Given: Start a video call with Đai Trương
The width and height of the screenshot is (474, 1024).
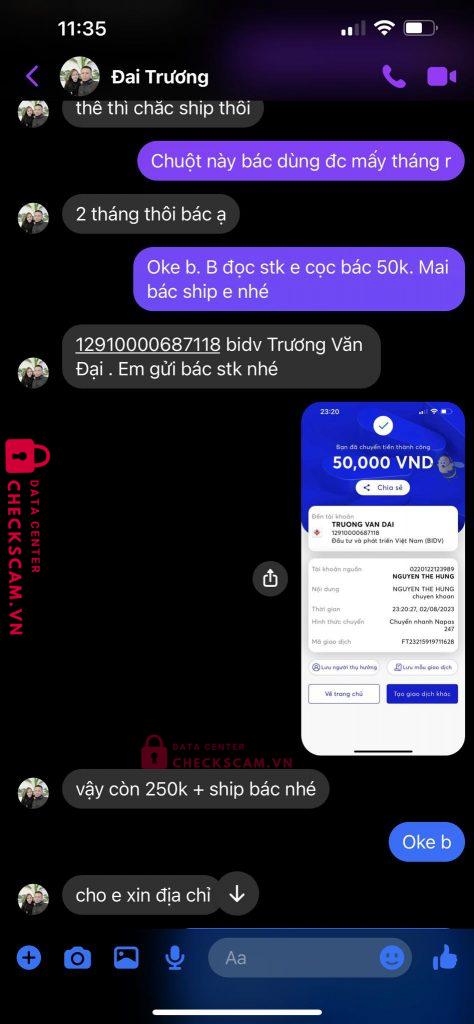Looking at the screenshot, I should pyautogui.click(x=442, y=76).
